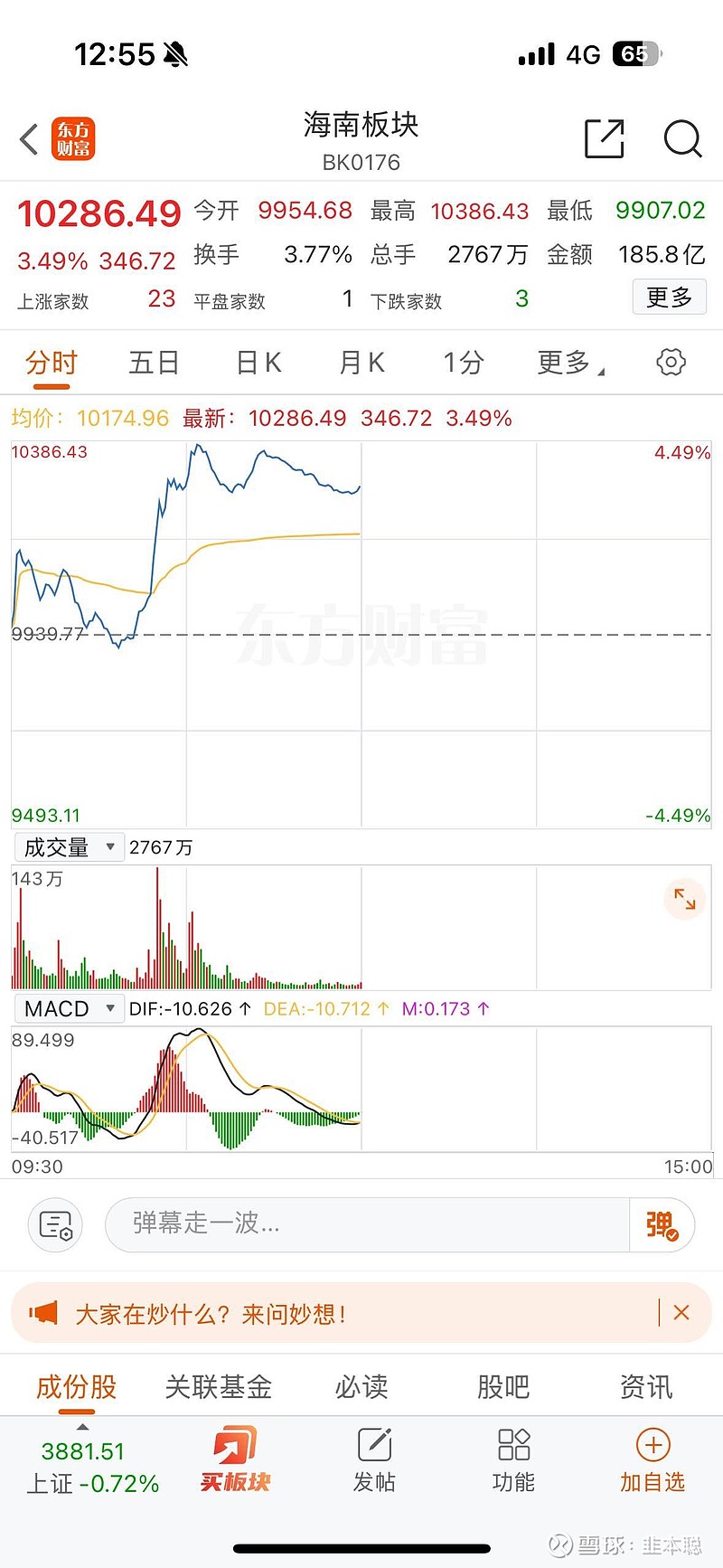
Task: Open the MACD indicator dropdown
Action: tap(70, 1007)
